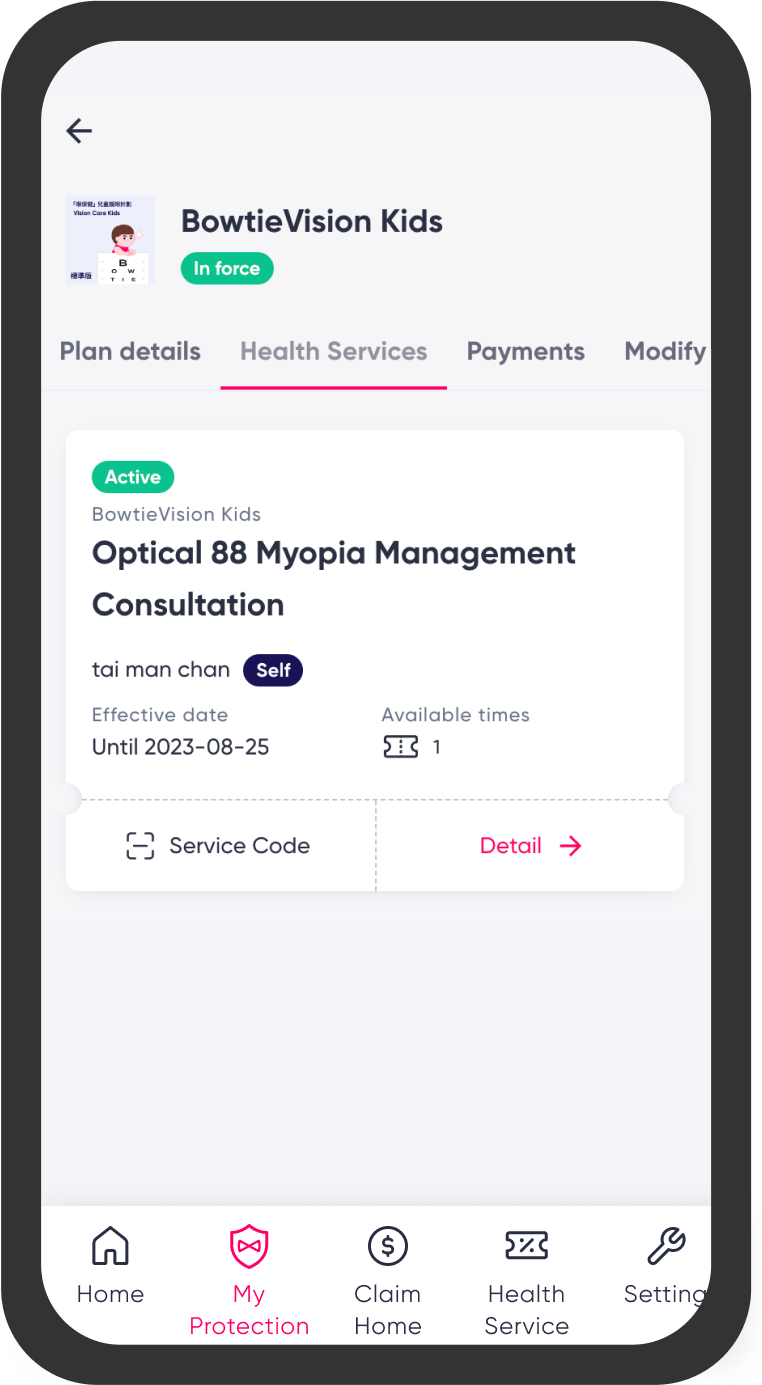Open Health Service in bottom navigation
The height and width of the screenshot is (1385, 762).
tap(526, 1280)
